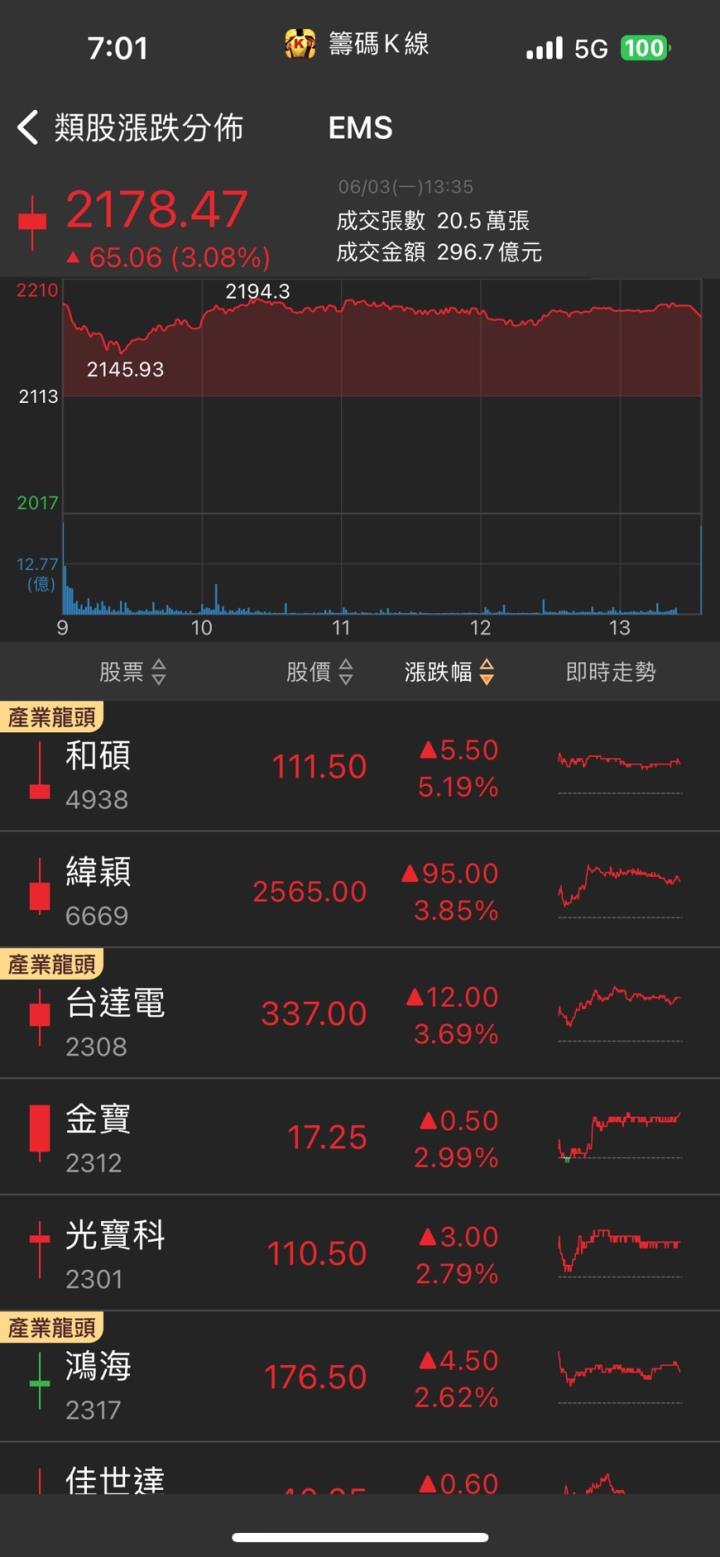This screenshot has height=1557, width=720.
Task: Switch to the 即時走勢 column header
Action: (x=610, y=673)
